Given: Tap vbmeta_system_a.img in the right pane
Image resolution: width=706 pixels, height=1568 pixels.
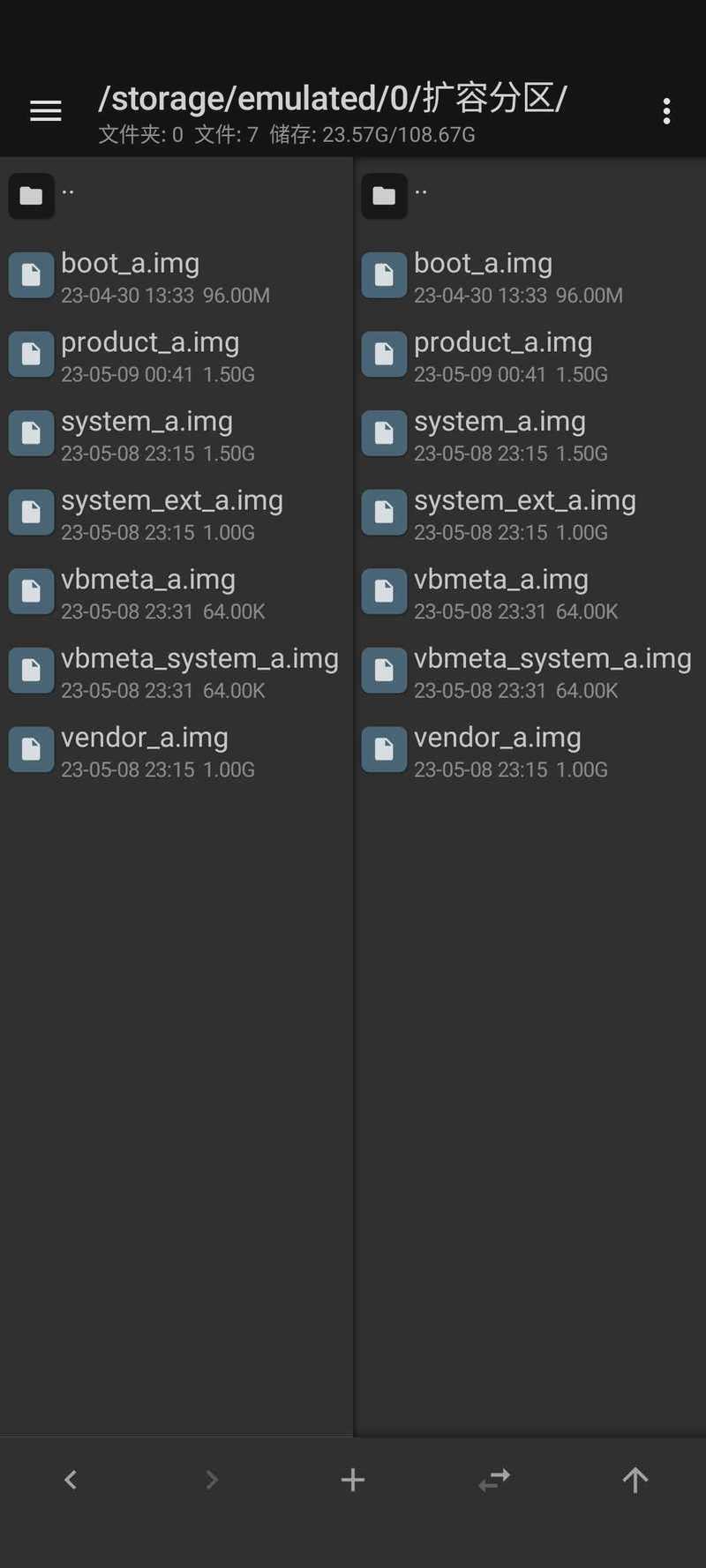Looking at the screenshot, I should click(529, 670).
